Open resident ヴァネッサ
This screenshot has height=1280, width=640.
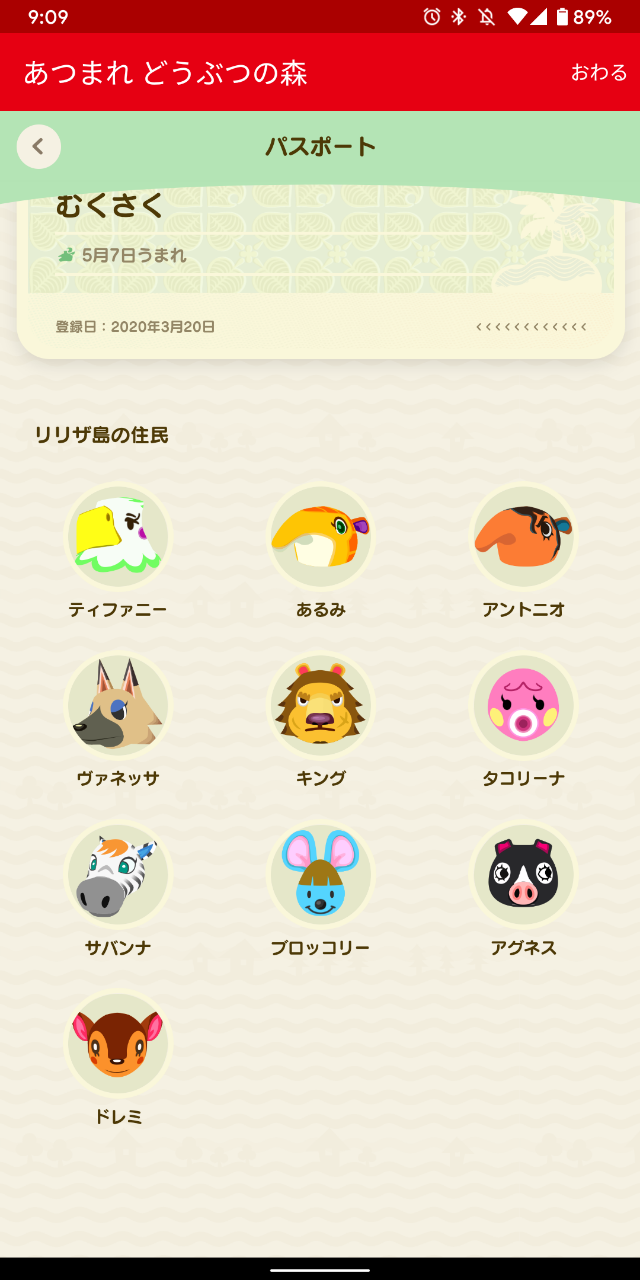tap(118, 707)
